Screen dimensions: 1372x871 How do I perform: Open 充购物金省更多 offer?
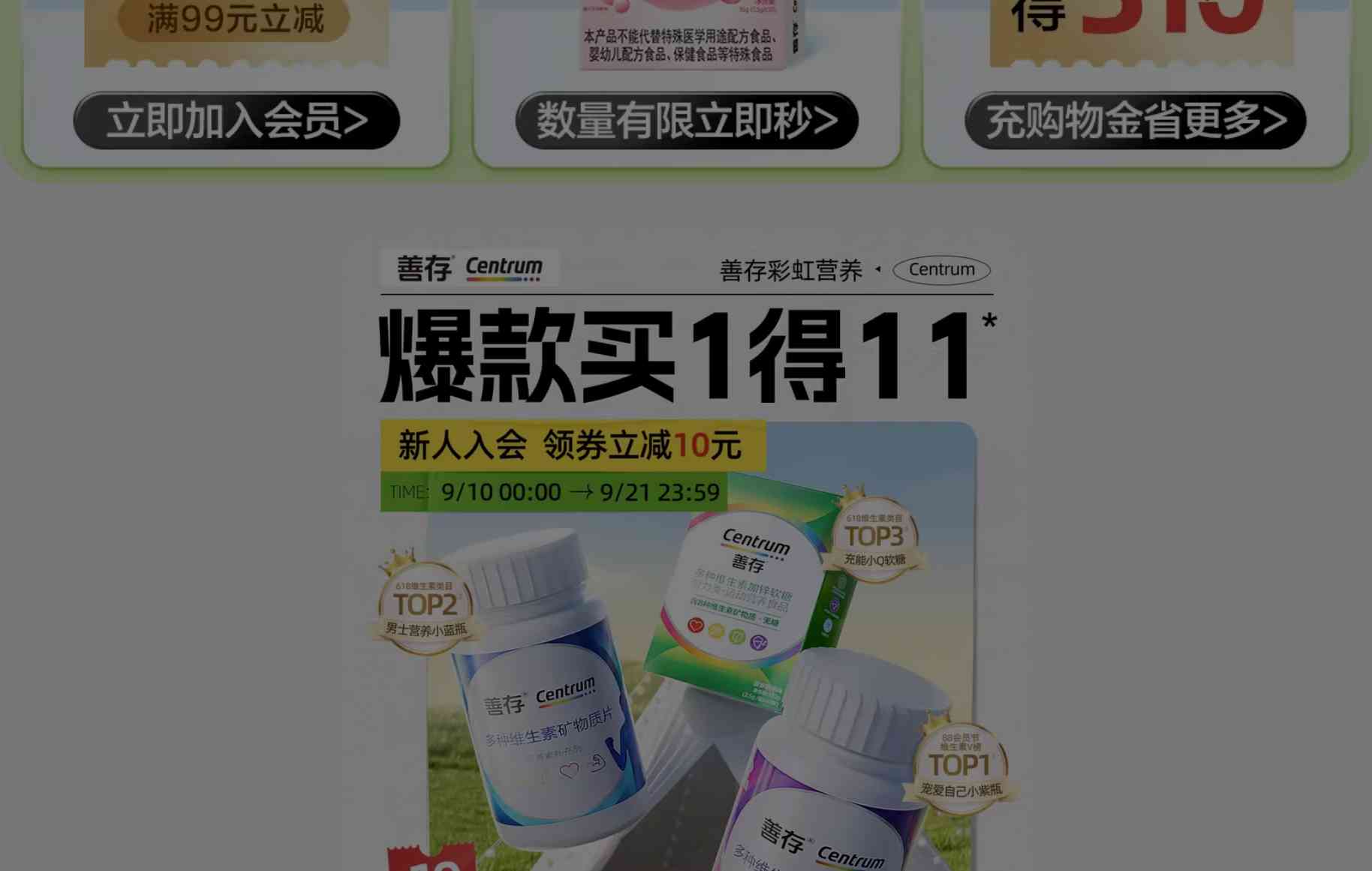click(1135, 121)
